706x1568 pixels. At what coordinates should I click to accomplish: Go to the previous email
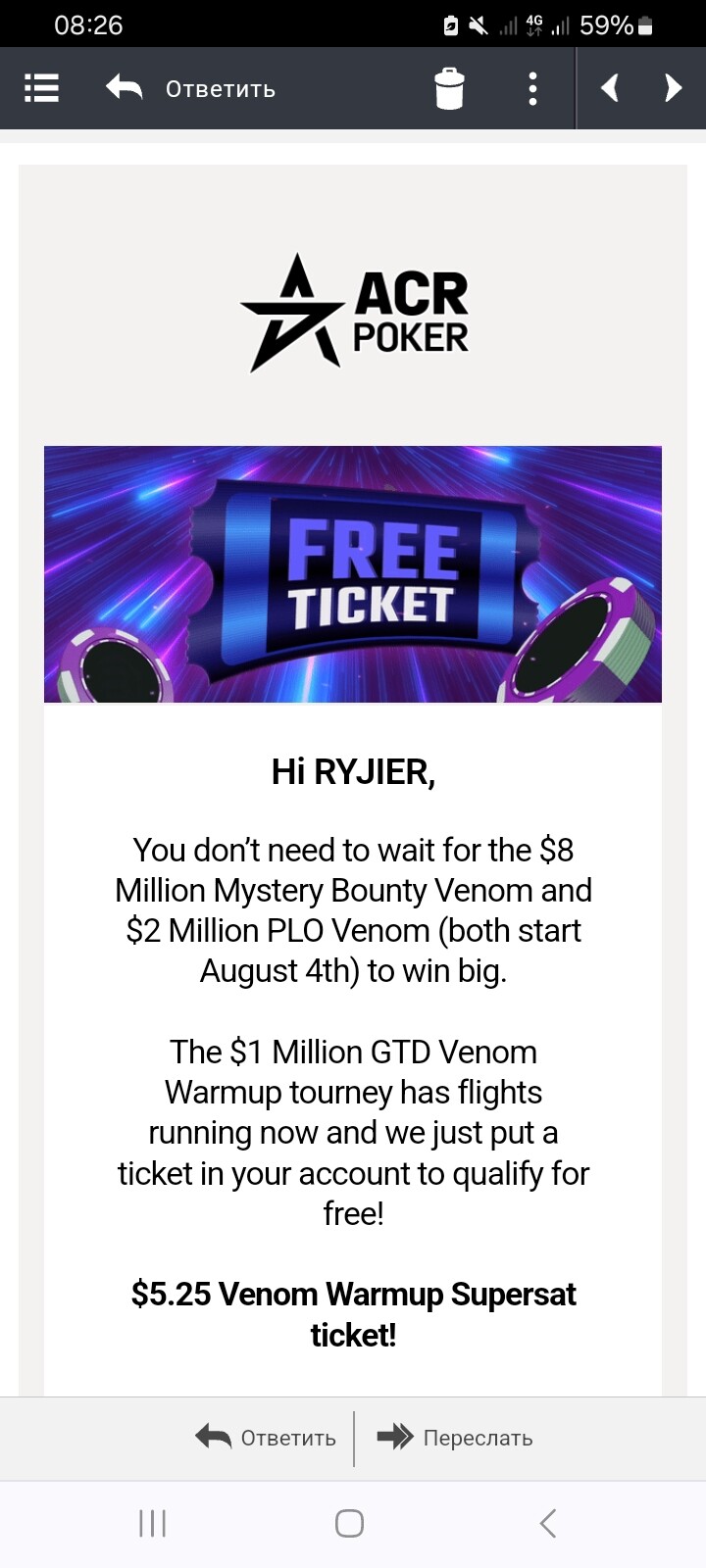610,88
